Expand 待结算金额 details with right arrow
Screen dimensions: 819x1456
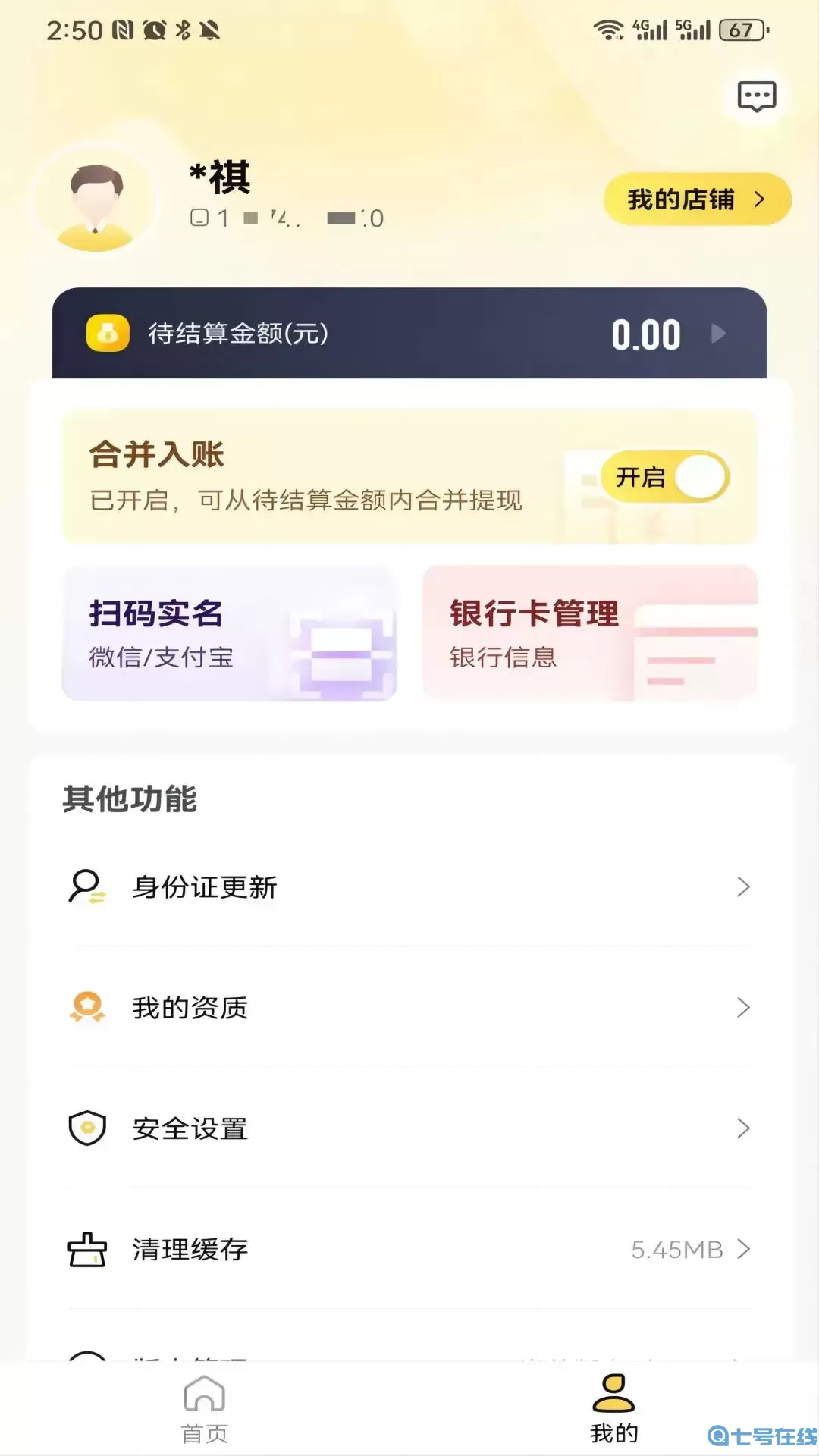(x=717, y=334)
